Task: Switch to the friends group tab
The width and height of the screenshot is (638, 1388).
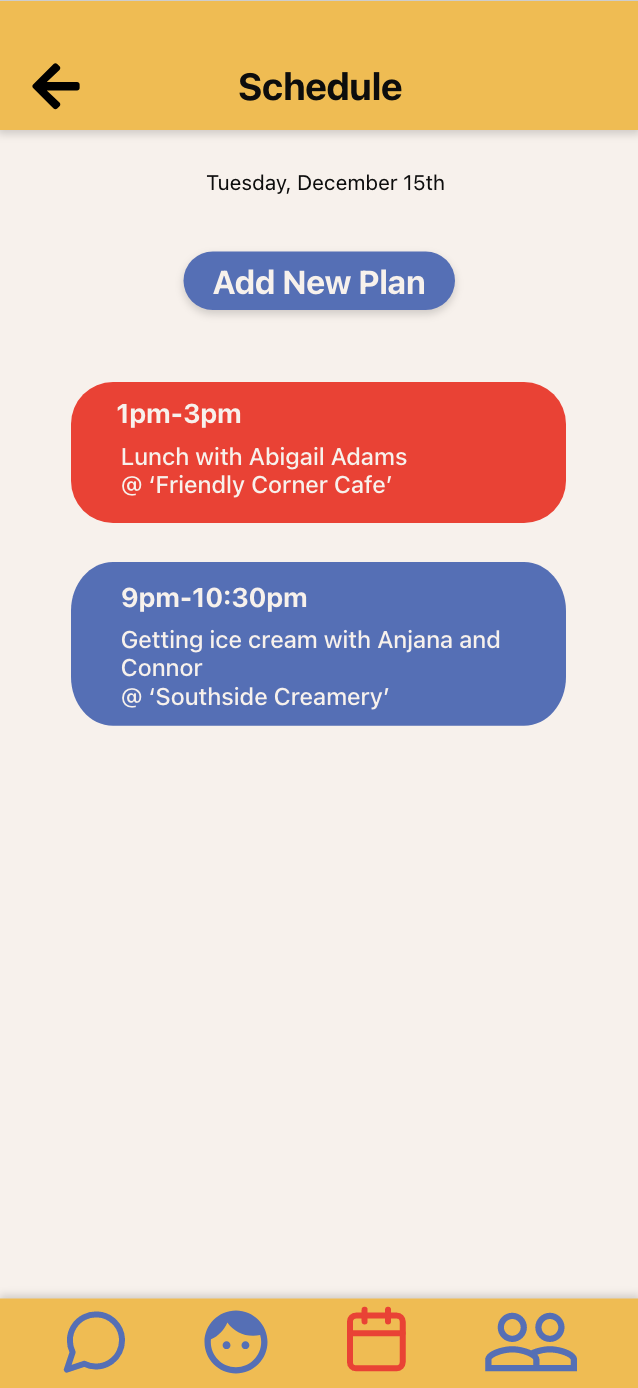Action: [x=531, y=1341]
